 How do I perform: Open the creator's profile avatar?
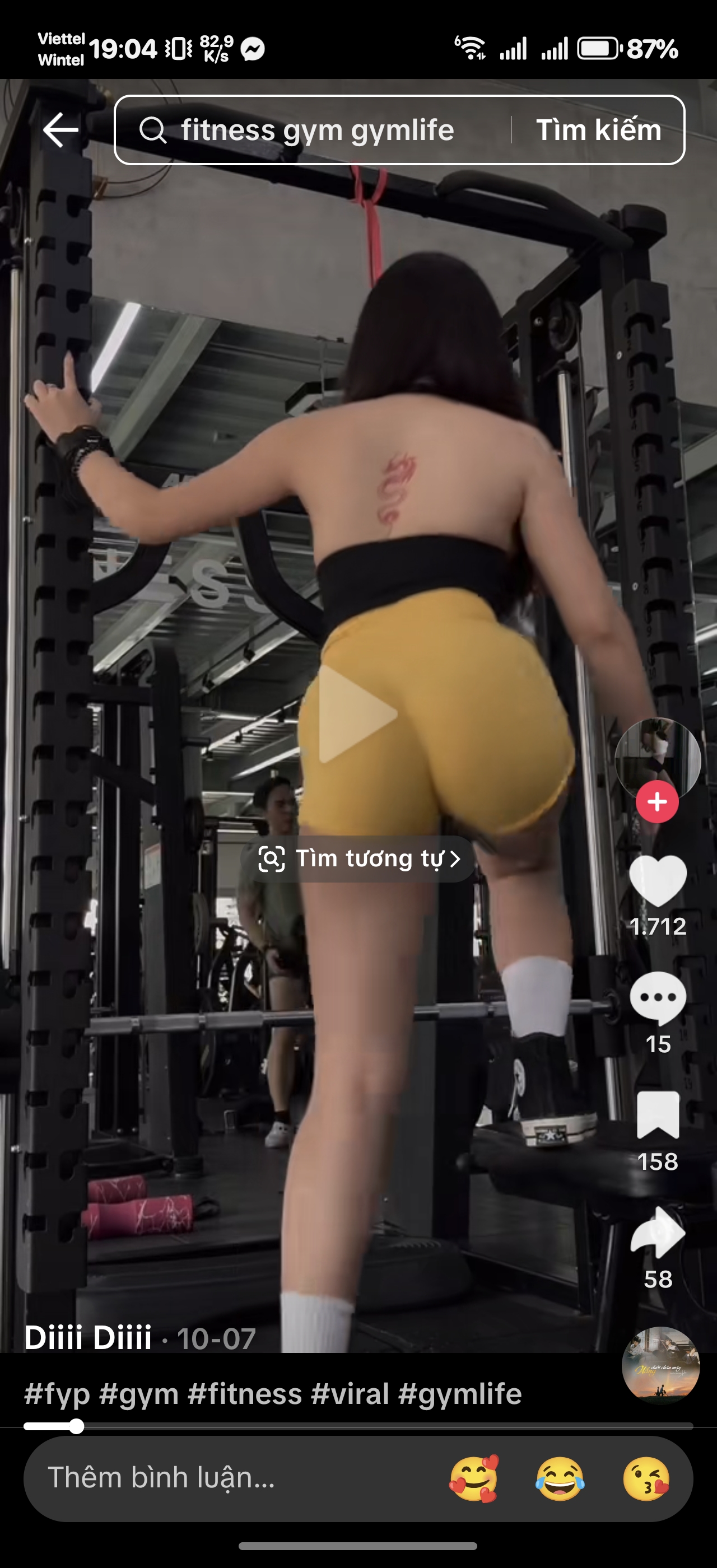tap(658, 757)
